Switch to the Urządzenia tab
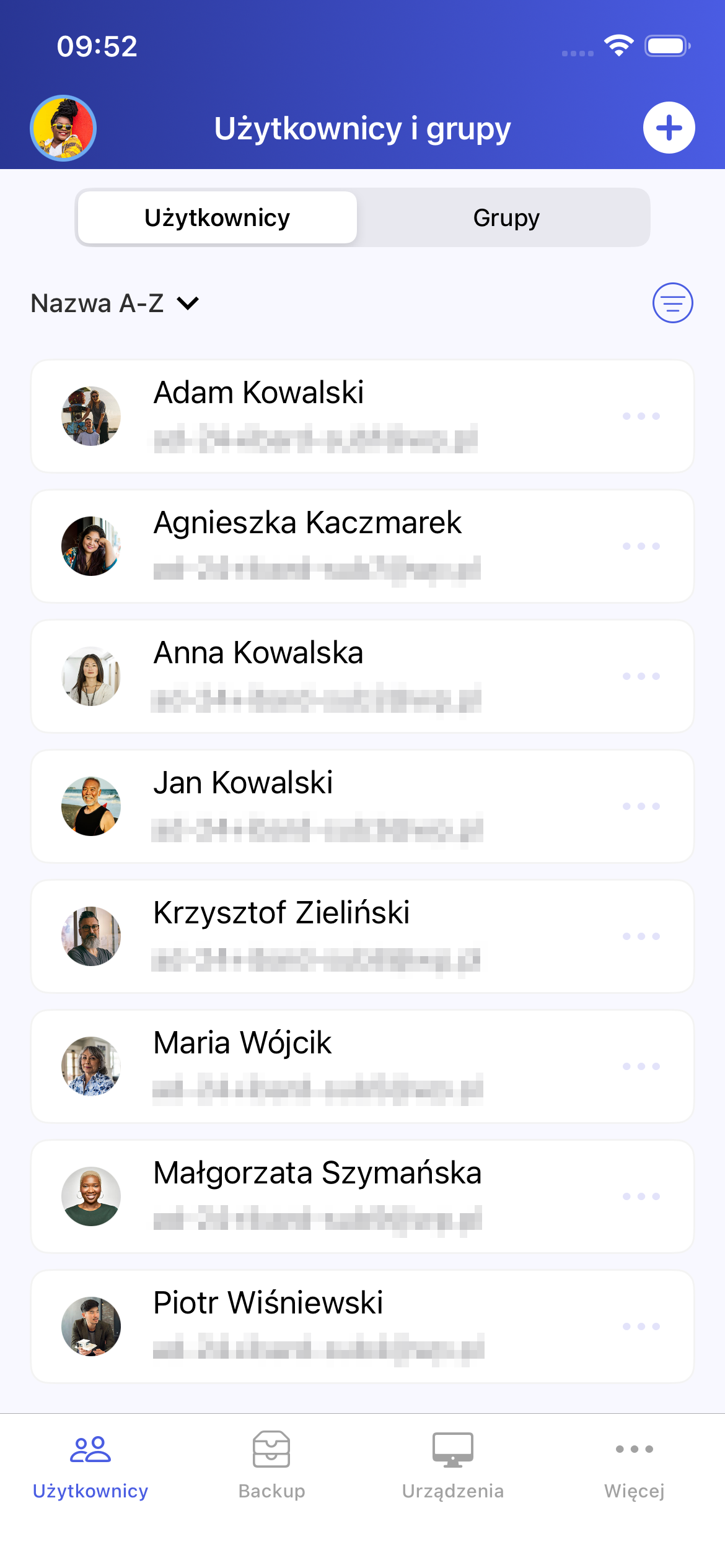Image resolution: width=725 pixels, height=1568 pixels. pos(453,1465)
